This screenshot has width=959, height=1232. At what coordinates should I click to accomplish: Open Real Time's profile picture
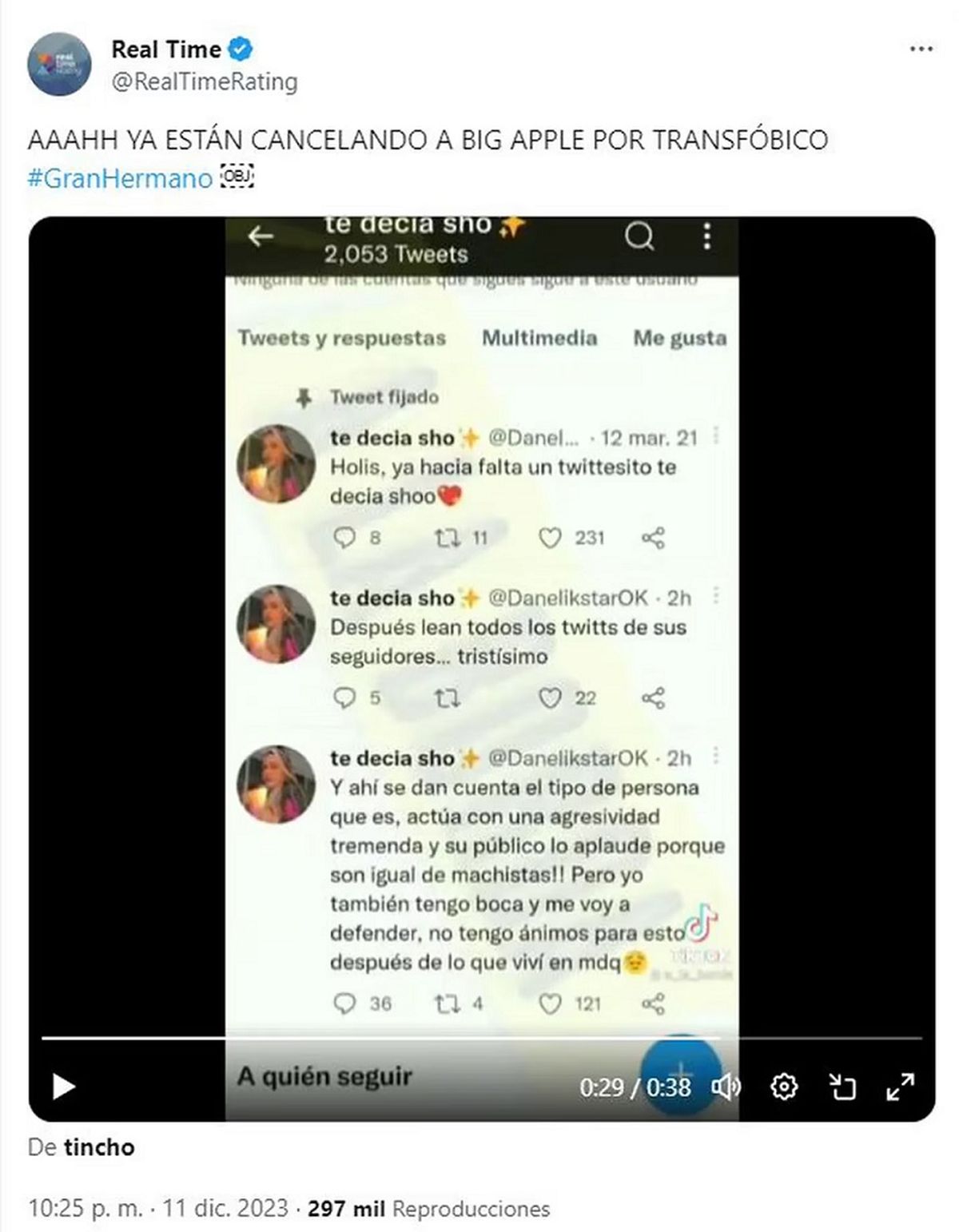[59, 64]
